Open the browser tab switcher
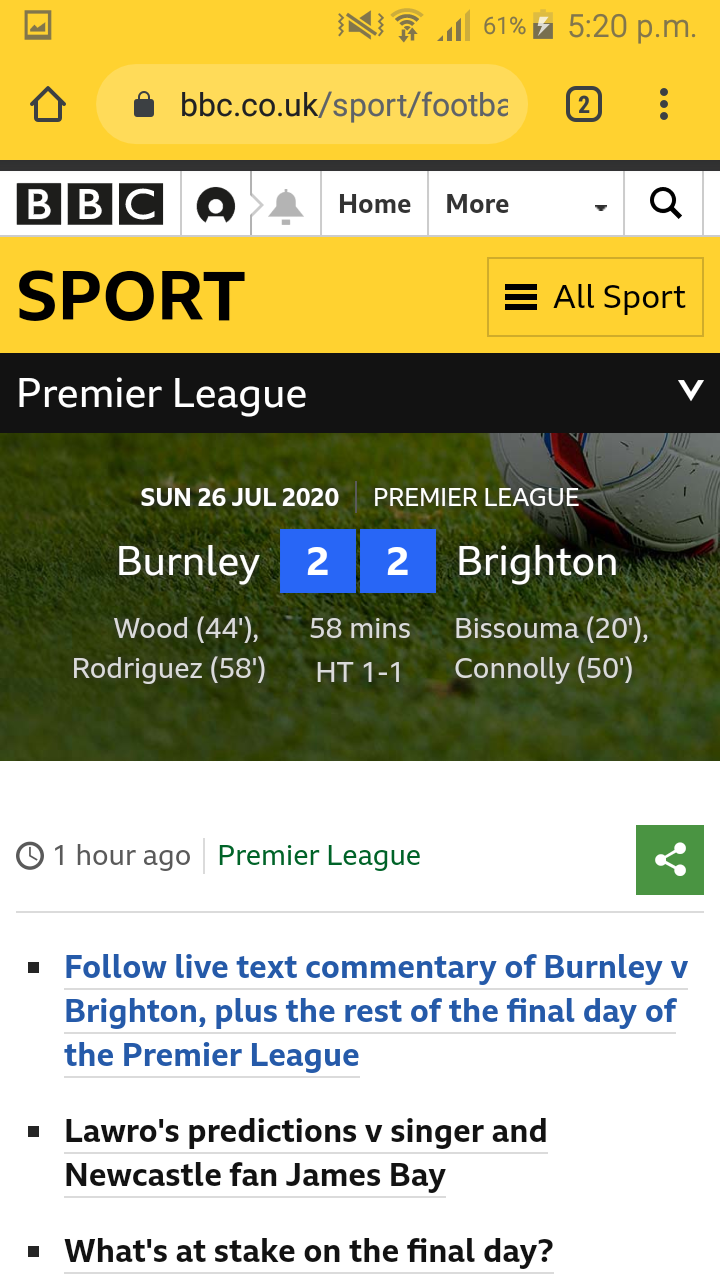The width and height of the screenshot is (720, 1280). click(584, 104)
